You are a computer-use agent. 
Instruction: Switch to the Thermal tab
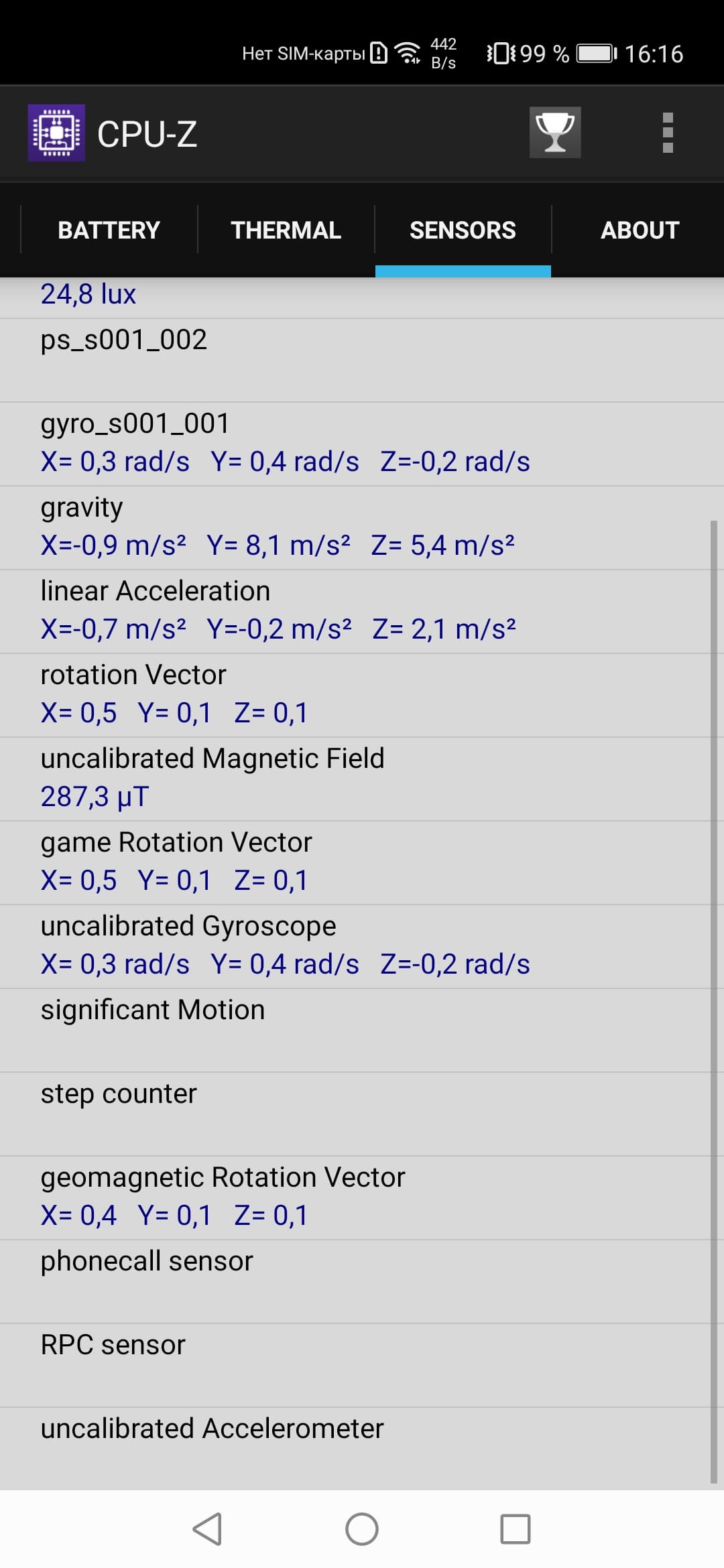pyautogui.click(x=286, y=230)
